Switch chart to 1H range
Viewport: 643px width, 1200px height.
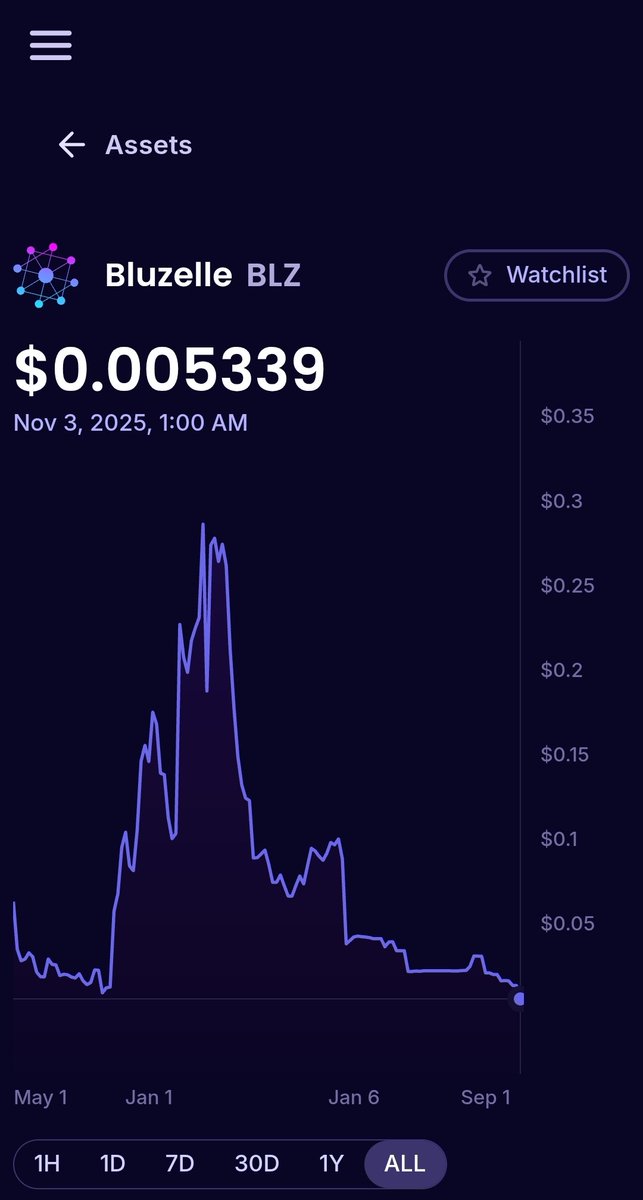[47, 1164]
